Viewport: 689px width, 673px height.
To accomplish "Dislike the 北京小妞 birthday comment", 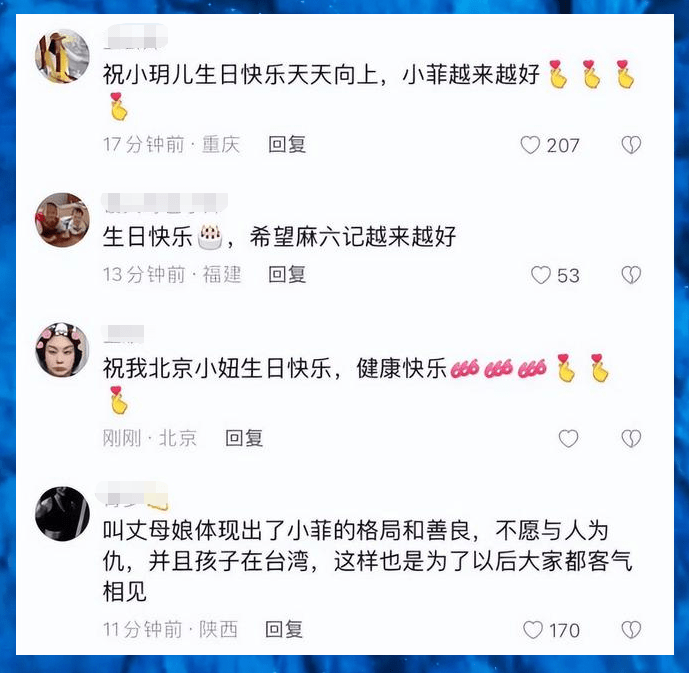I will 631,438.
